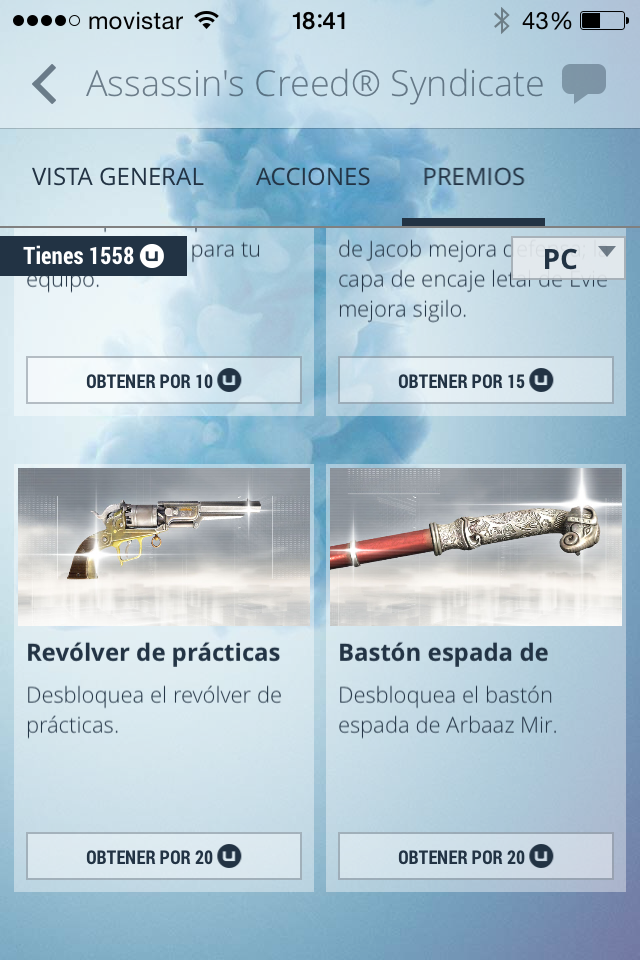The image size is (640, 960).
Task: Switch to the Acciones tab
Action: point(313,177)
